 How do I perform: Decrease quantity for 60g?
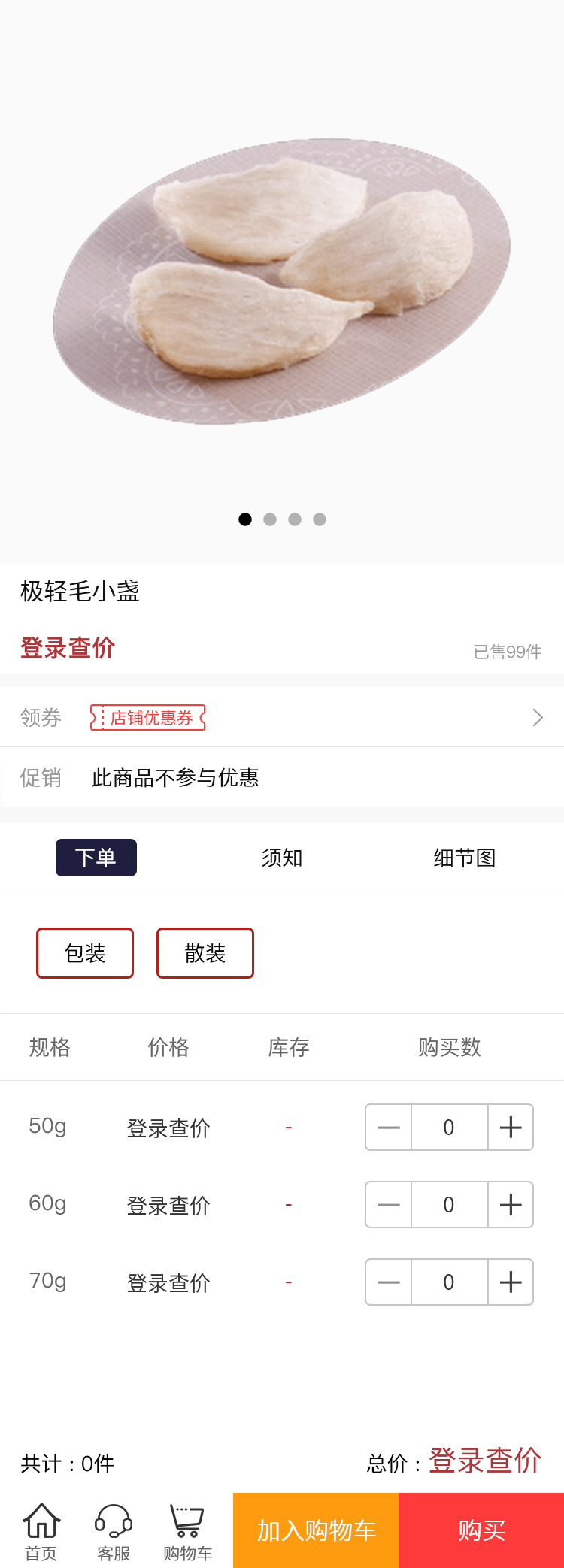pos(389,1205)
